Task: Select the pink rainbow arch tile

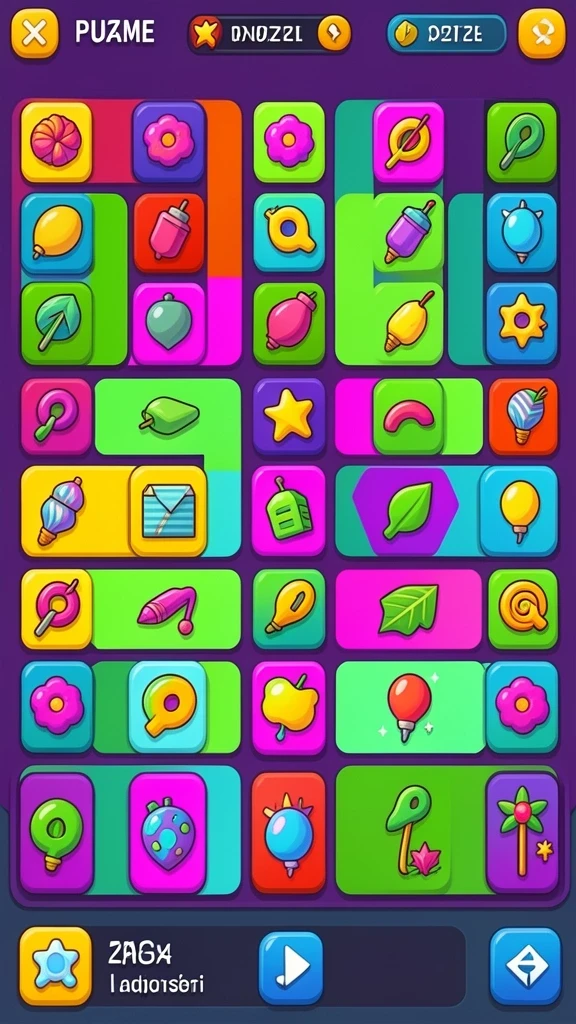Action: [408, 417]
